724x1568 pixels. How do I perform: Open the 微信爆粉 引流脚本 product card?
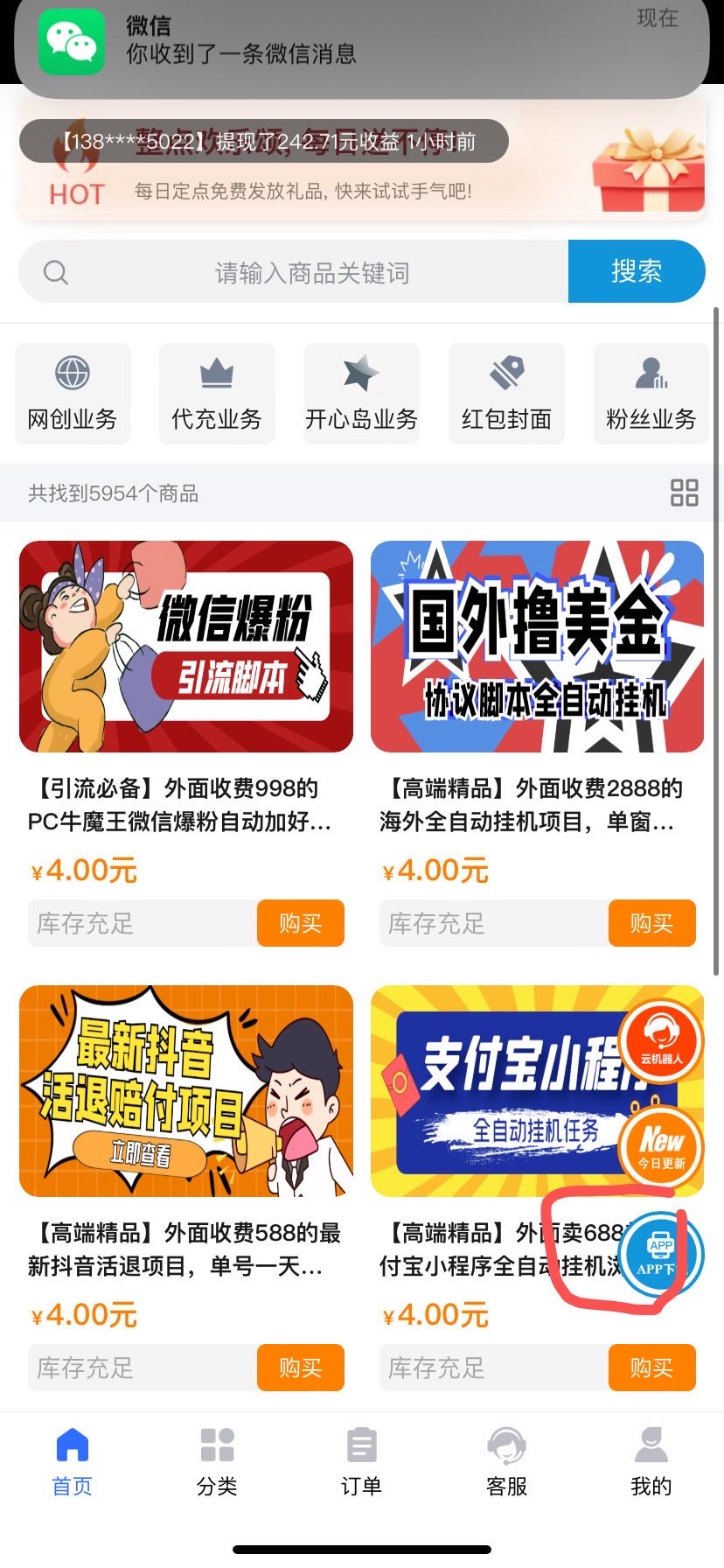tap(186, 647)
